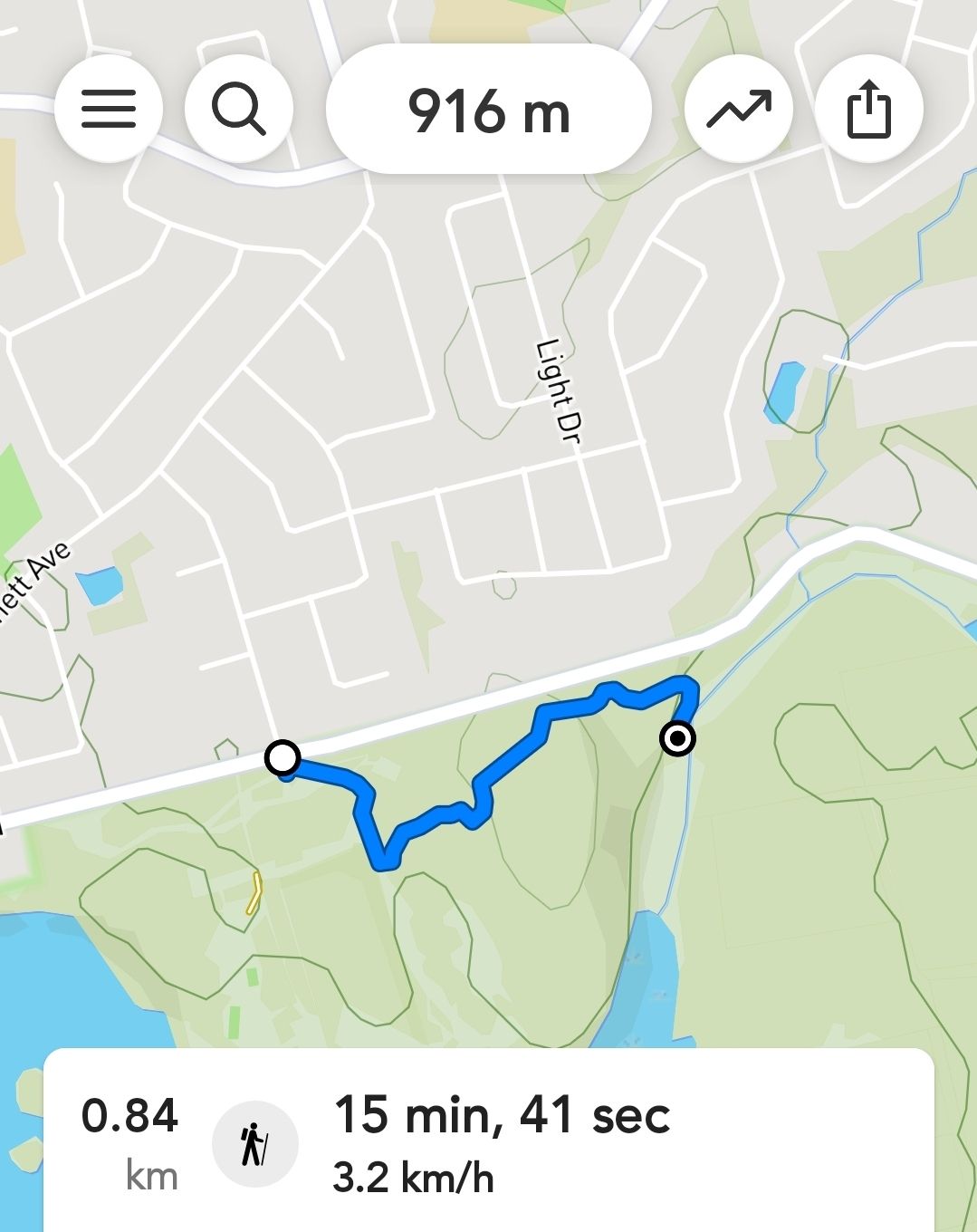Change the hiking activity type icon

point(254,1145)
